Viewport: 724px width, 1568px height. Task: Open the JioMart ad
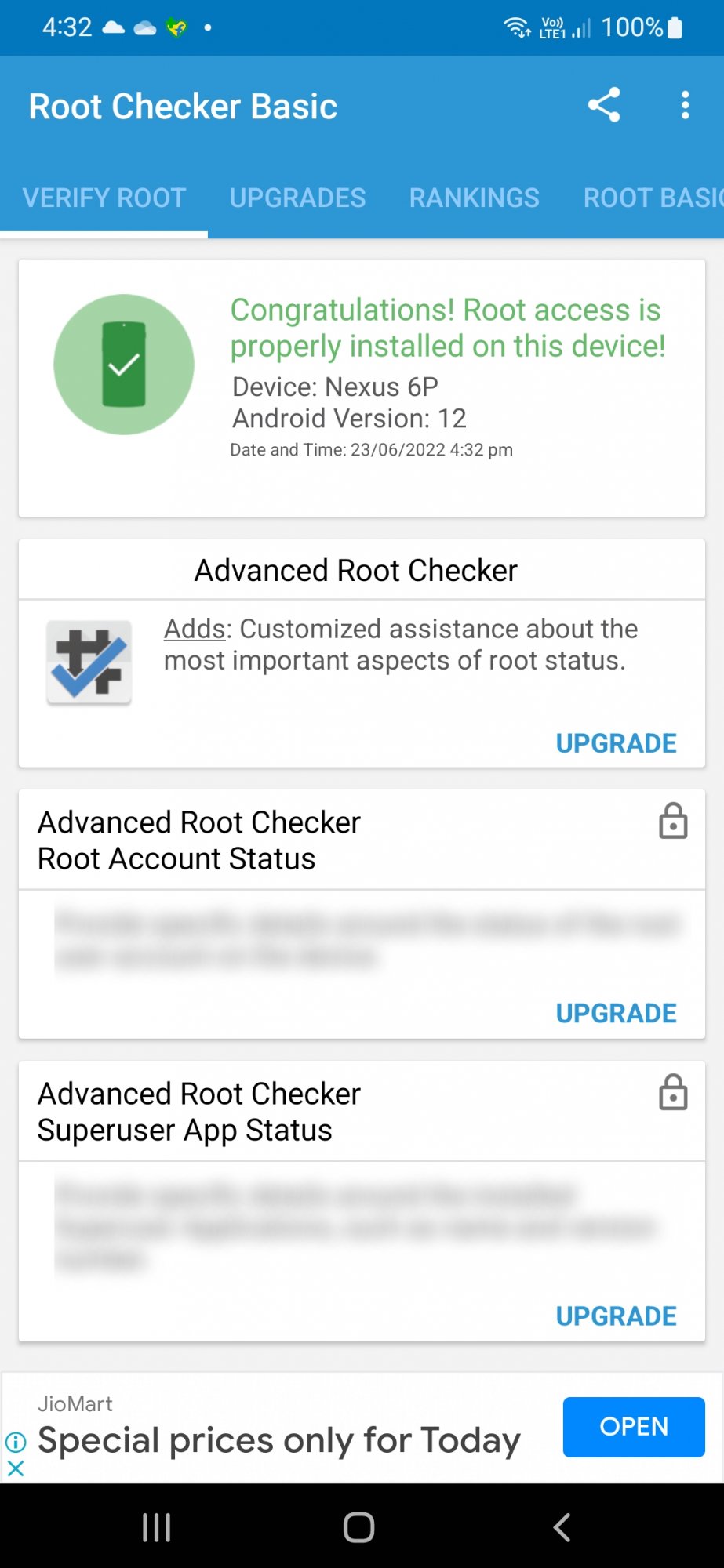pos(634,1427)
